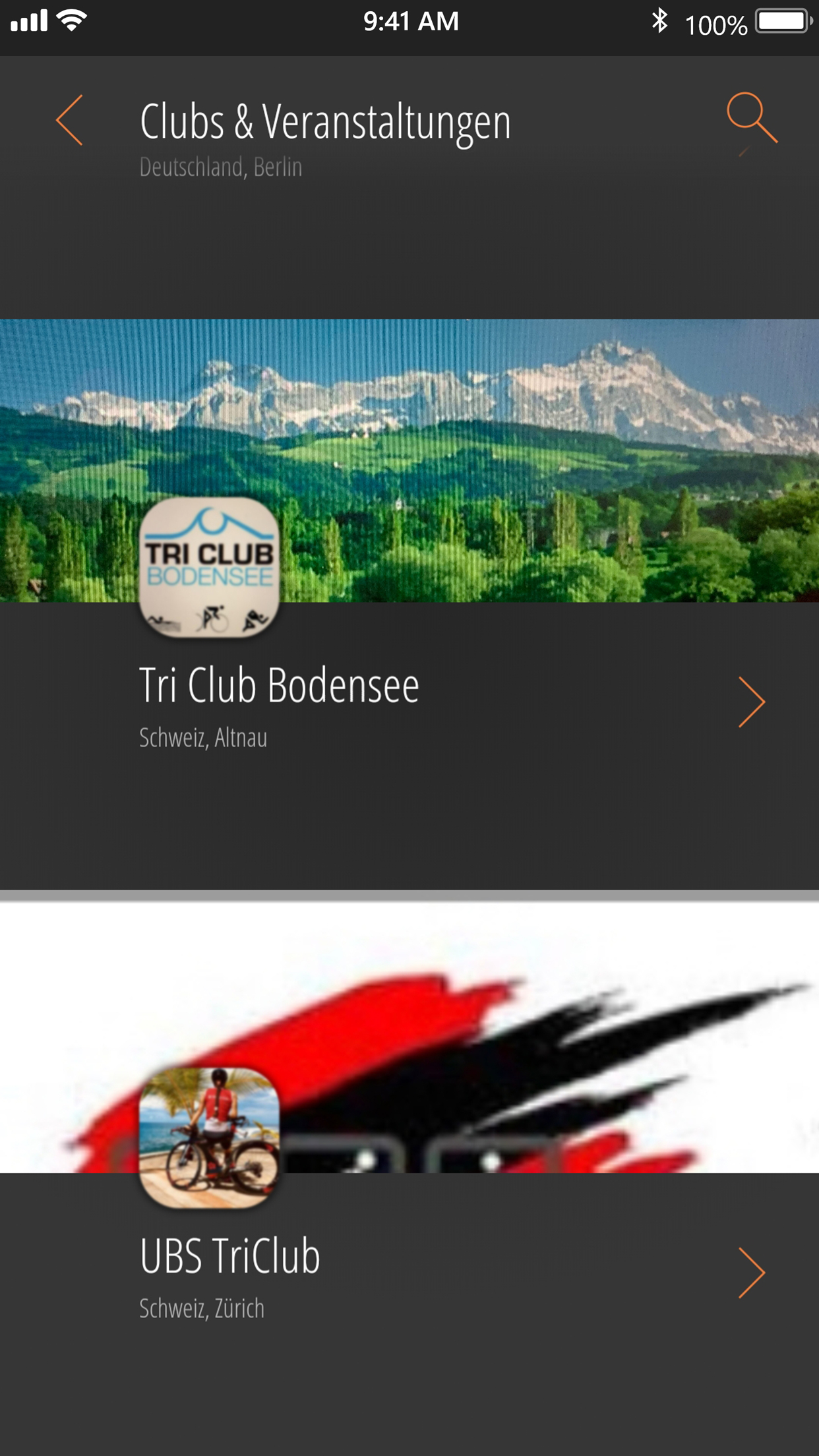The width and height of the screenshot is (819, 1456).
Task: Go back with the orange arrow
Action: click(x=70, y=120)
